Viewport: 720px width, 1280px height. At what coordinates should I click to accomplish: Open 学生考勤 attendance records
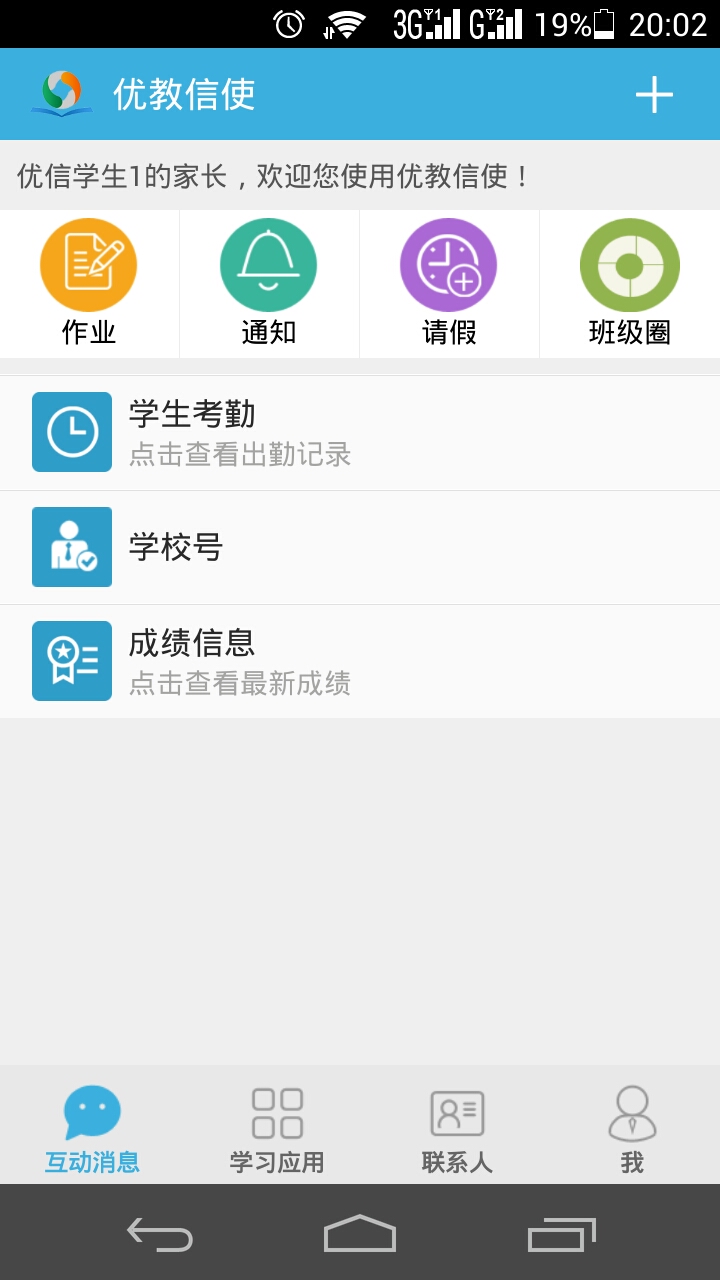[360, 433]
